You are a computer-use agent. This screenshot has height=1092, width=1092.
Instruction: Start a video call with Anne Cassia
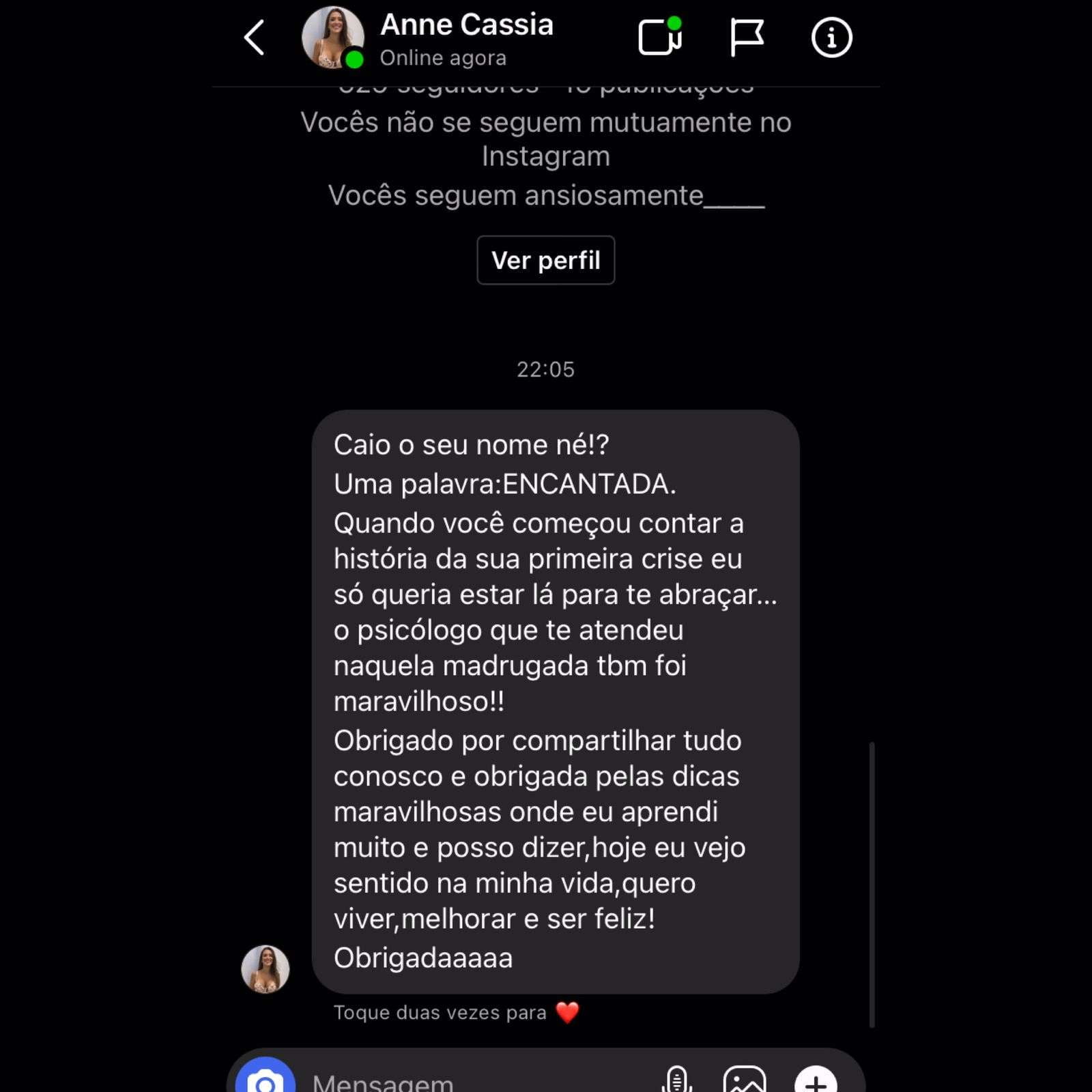(x=659, y=38)
